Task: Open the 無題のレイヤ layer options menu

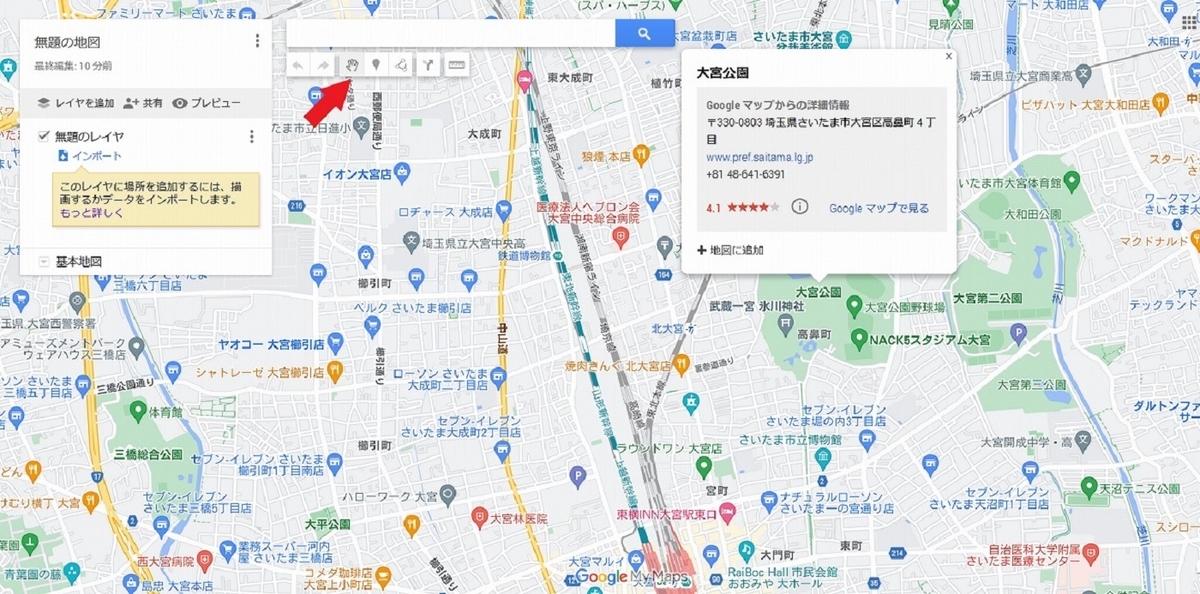Action: pyautogui.click(x=252, y=137)
